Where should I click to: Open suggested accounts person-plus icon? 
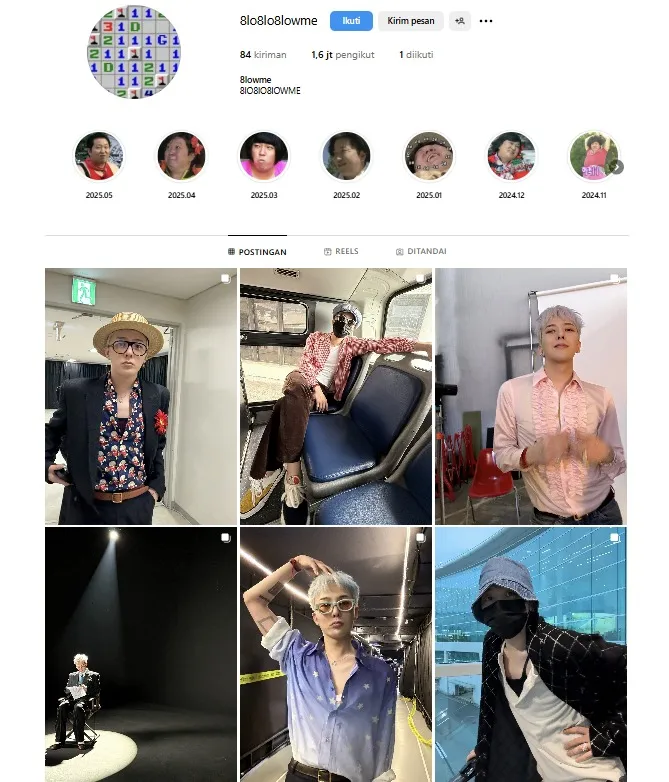[459, 21]
